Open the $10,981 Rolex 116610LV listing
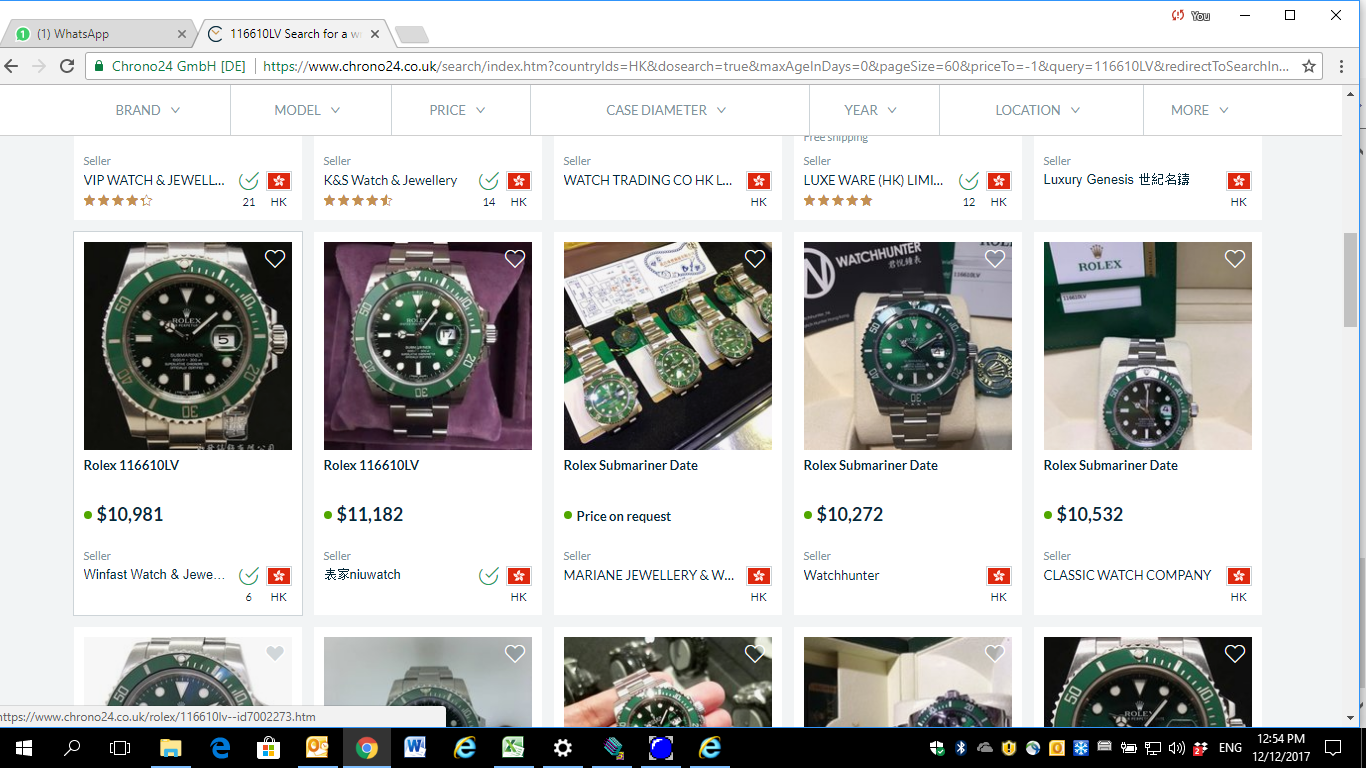The width and height of the screenshot is (1366, 768). click(x=188, y=346)
